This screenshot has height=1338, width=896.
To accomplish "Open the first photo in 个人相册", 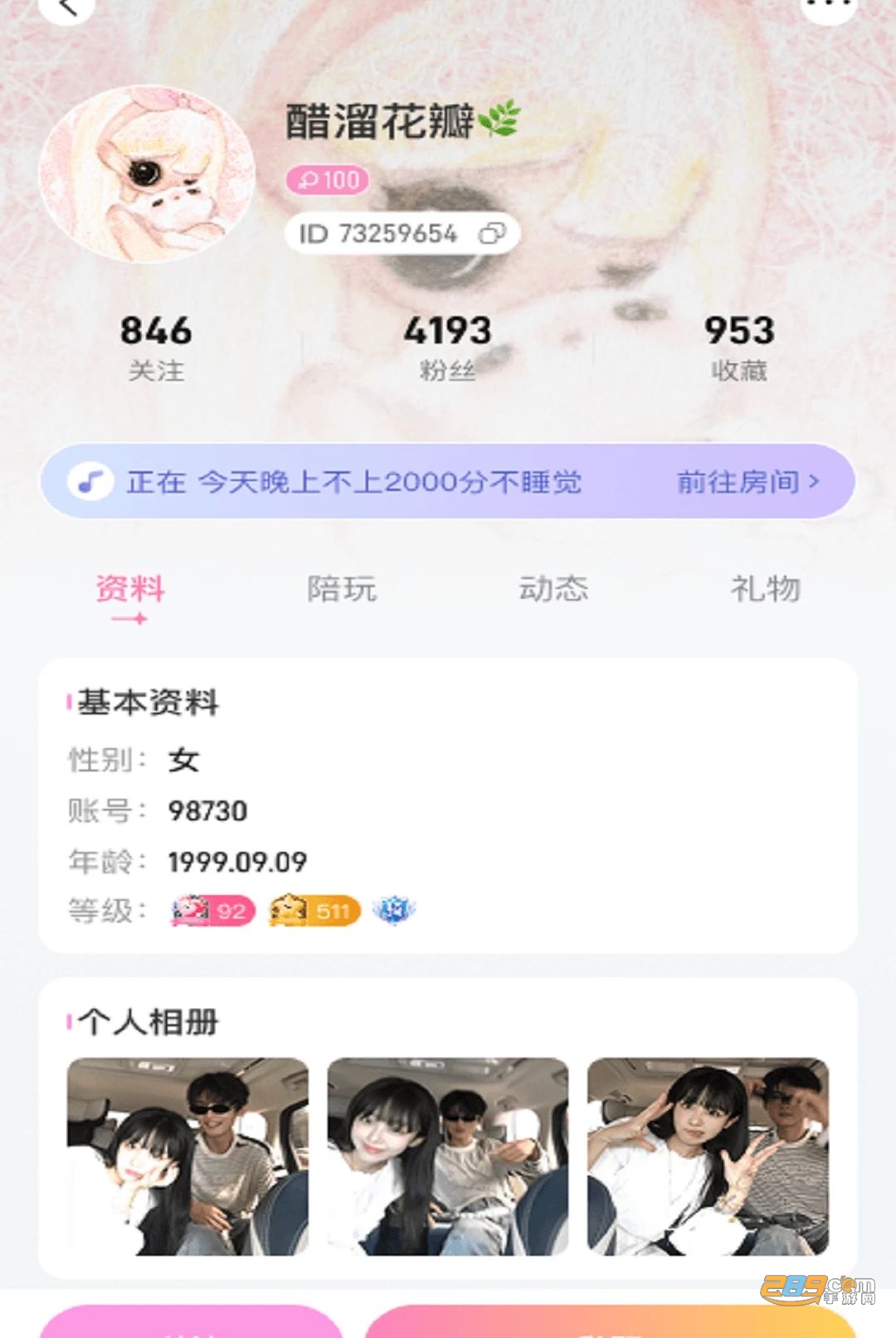I will 187,1156.
